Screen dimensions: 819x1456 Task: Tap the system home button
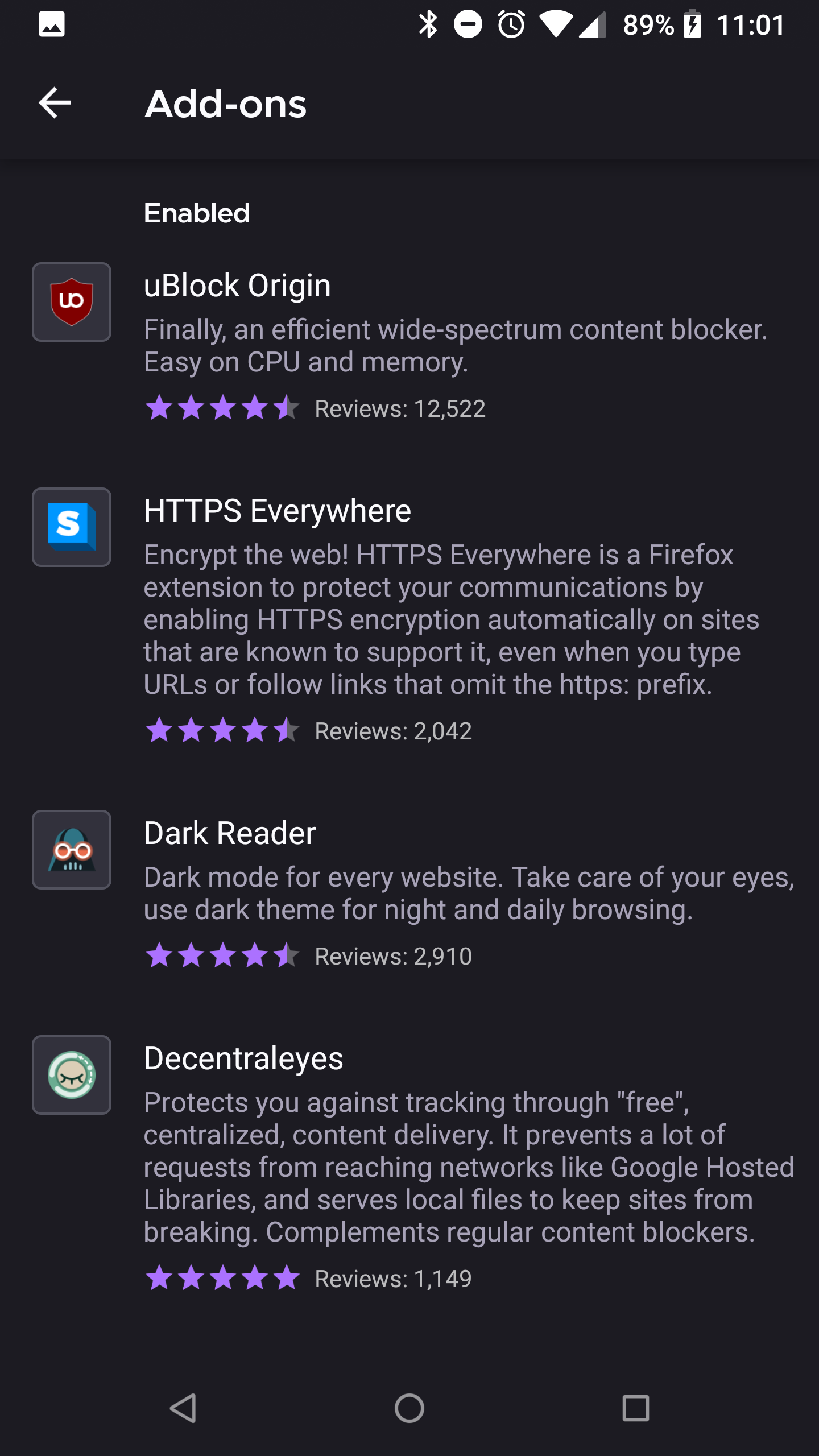click(x=409, y=1409)
